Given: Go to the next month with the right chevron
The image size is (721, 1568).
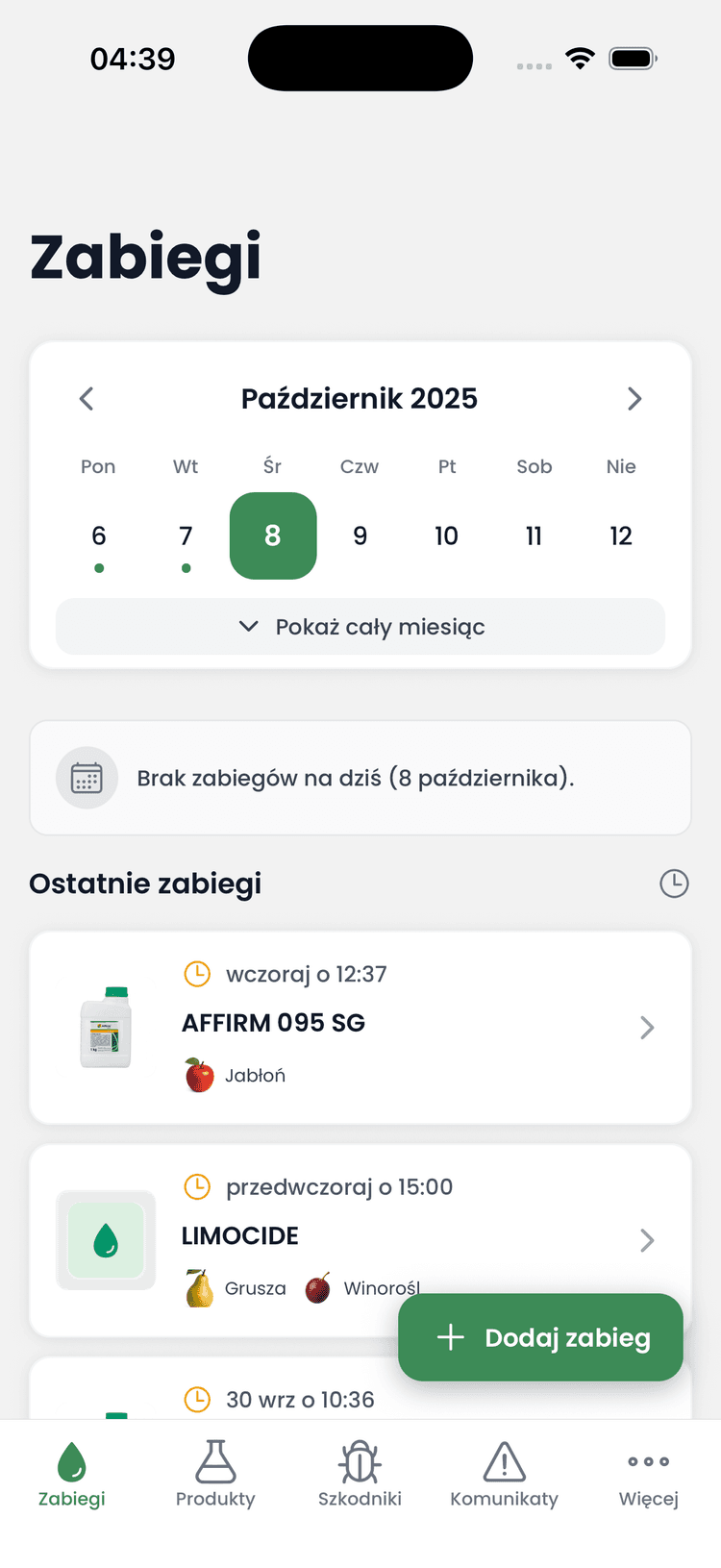Looking at the screenshot, I should [x=634, y=398].
